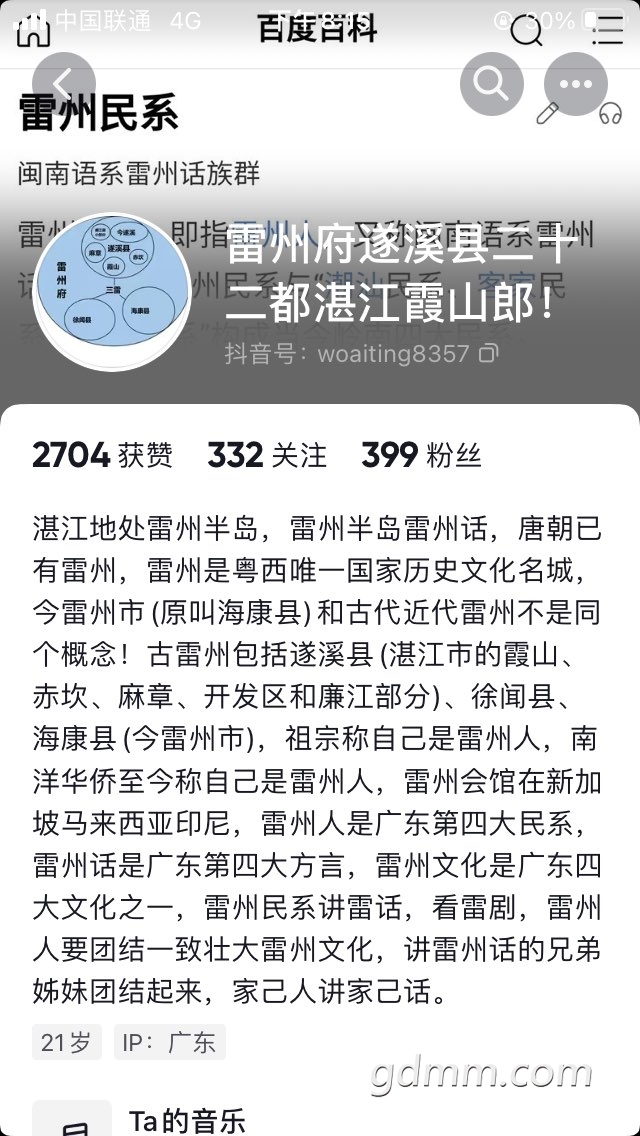Open the 332 关注 following list
640x1136 pixels.
coord(267,456)
